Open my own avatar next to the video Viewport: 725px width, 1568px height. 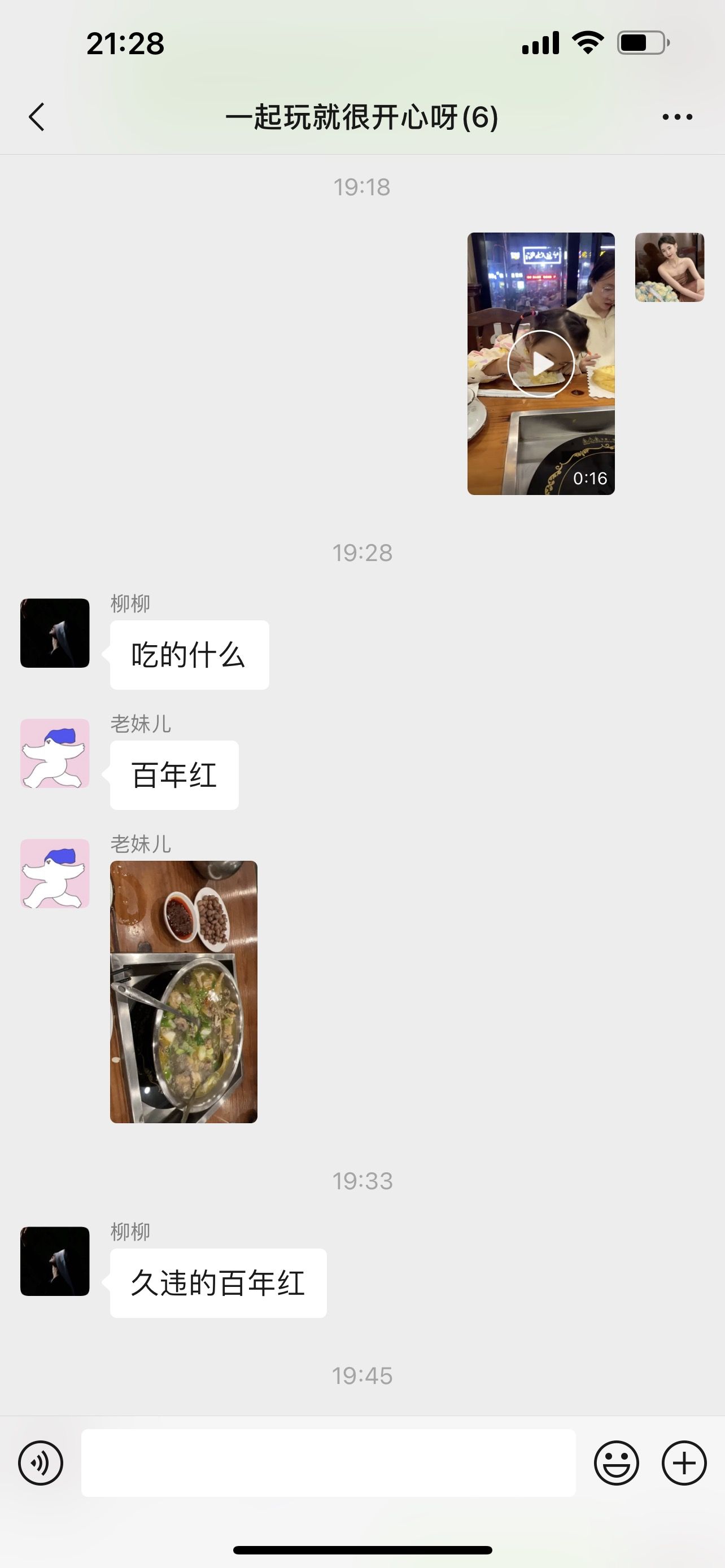click(x=670, y=267)
